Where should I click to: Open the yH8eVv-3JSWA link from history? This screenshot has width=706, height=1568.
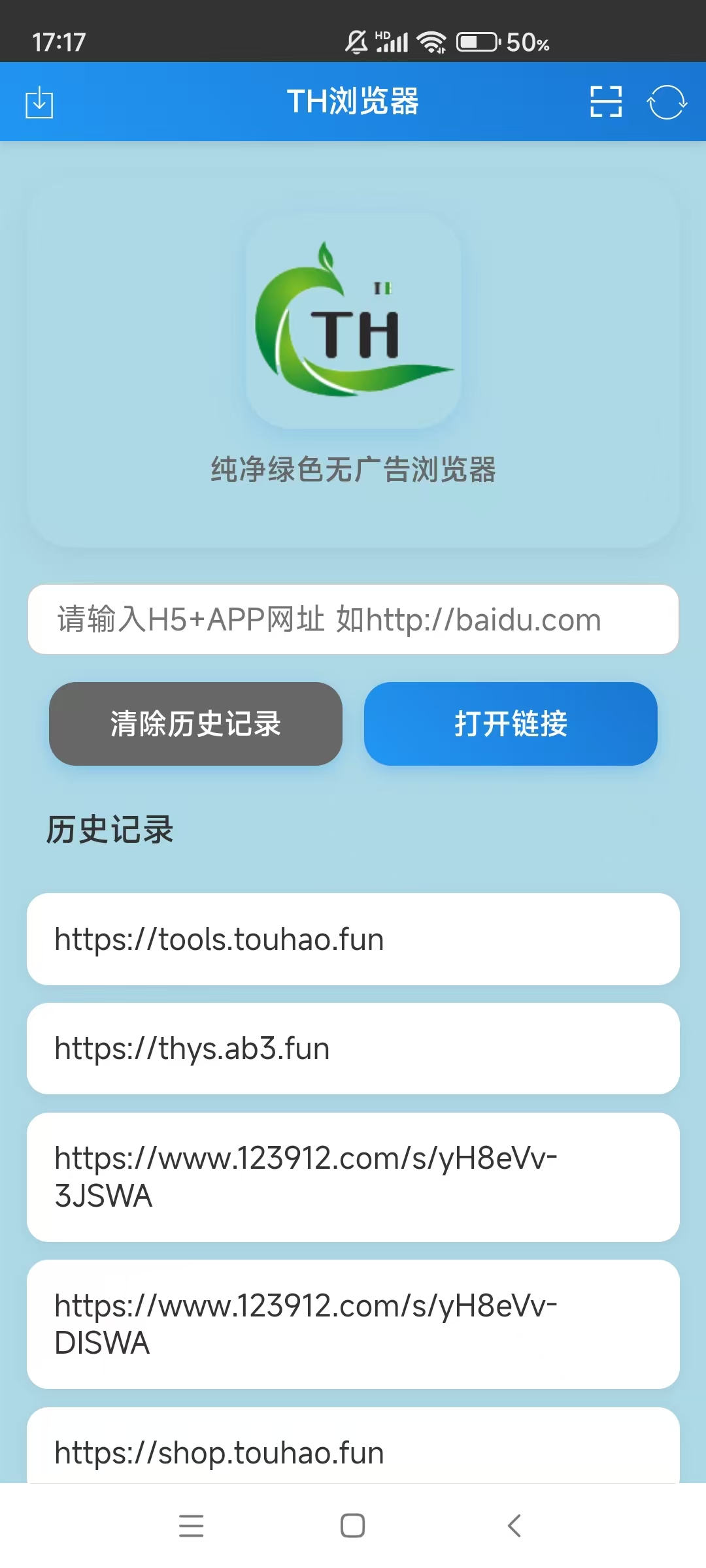353,1176
